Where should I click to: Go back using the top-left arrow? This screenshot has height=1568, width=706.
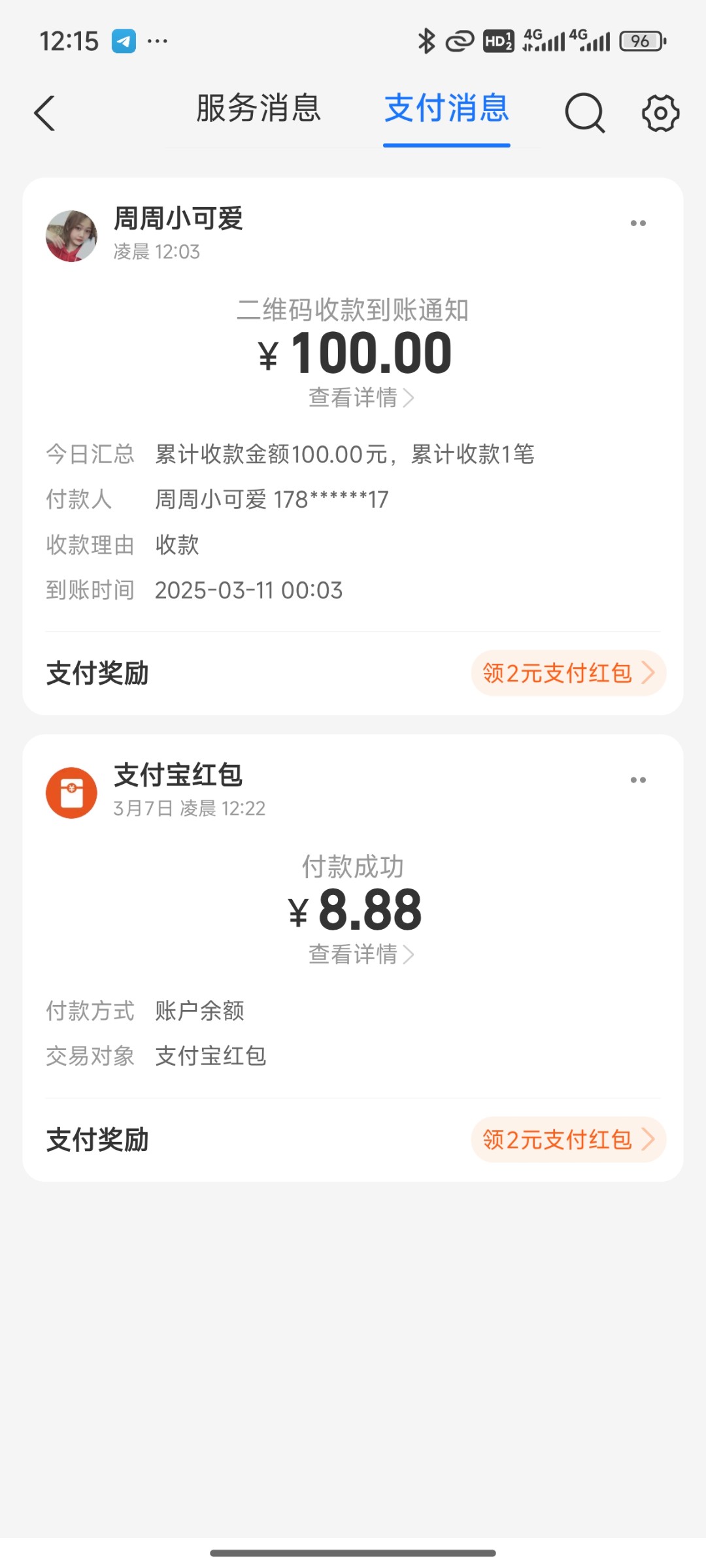(44, 113)
